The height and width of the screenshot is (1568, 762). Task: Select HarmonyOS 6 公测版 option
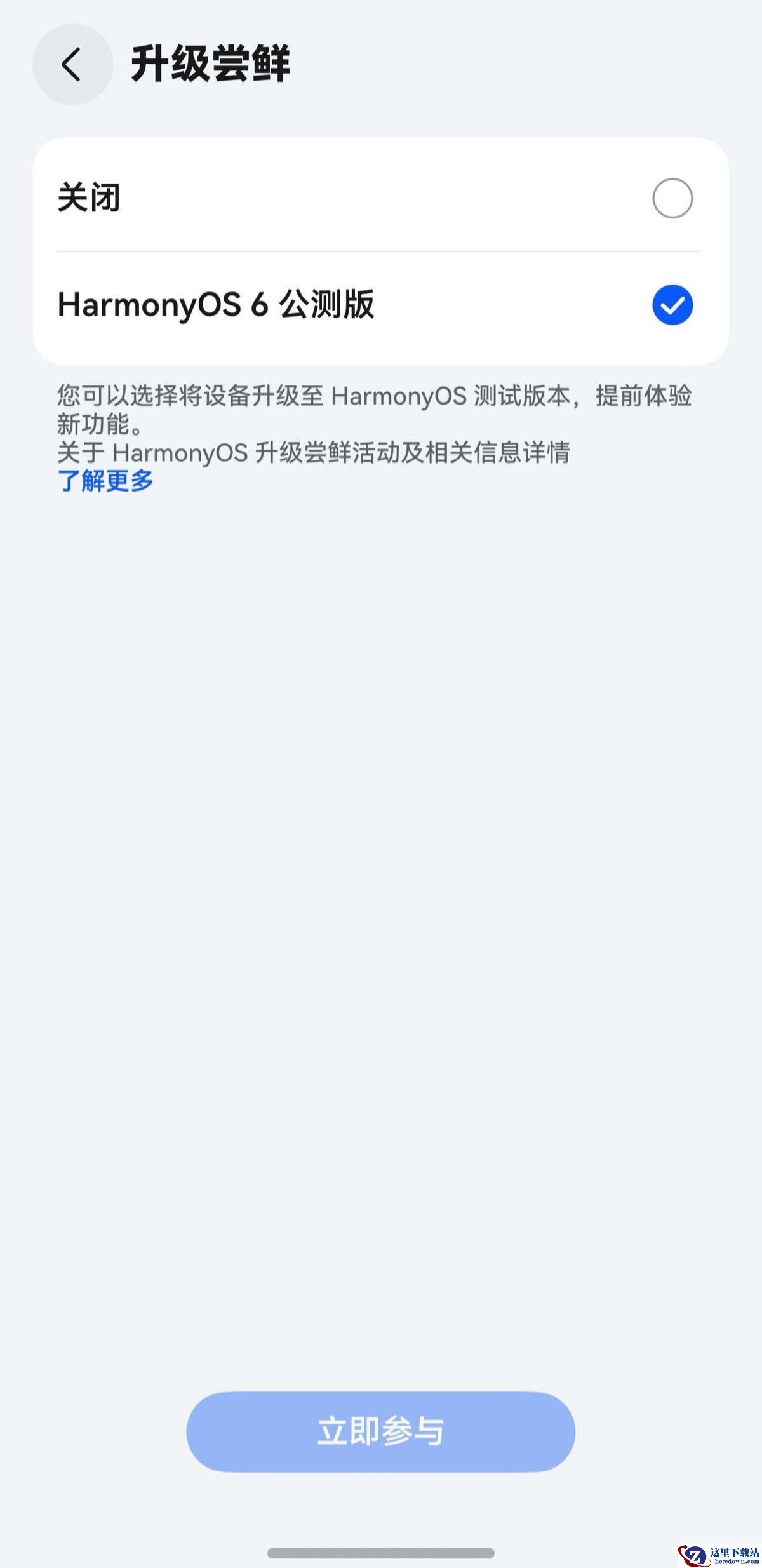click(x=672, y=305)
